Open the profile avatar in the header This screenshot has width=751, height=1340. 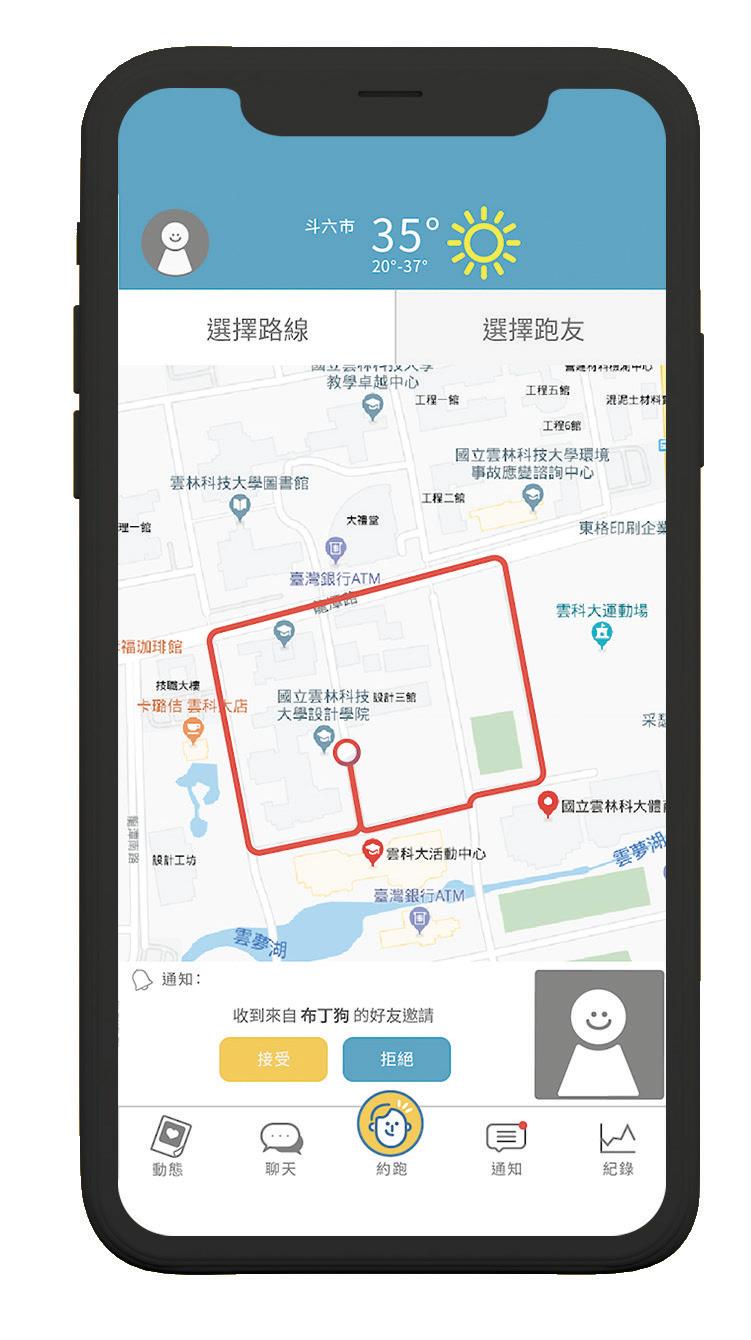tap(175, 243)
